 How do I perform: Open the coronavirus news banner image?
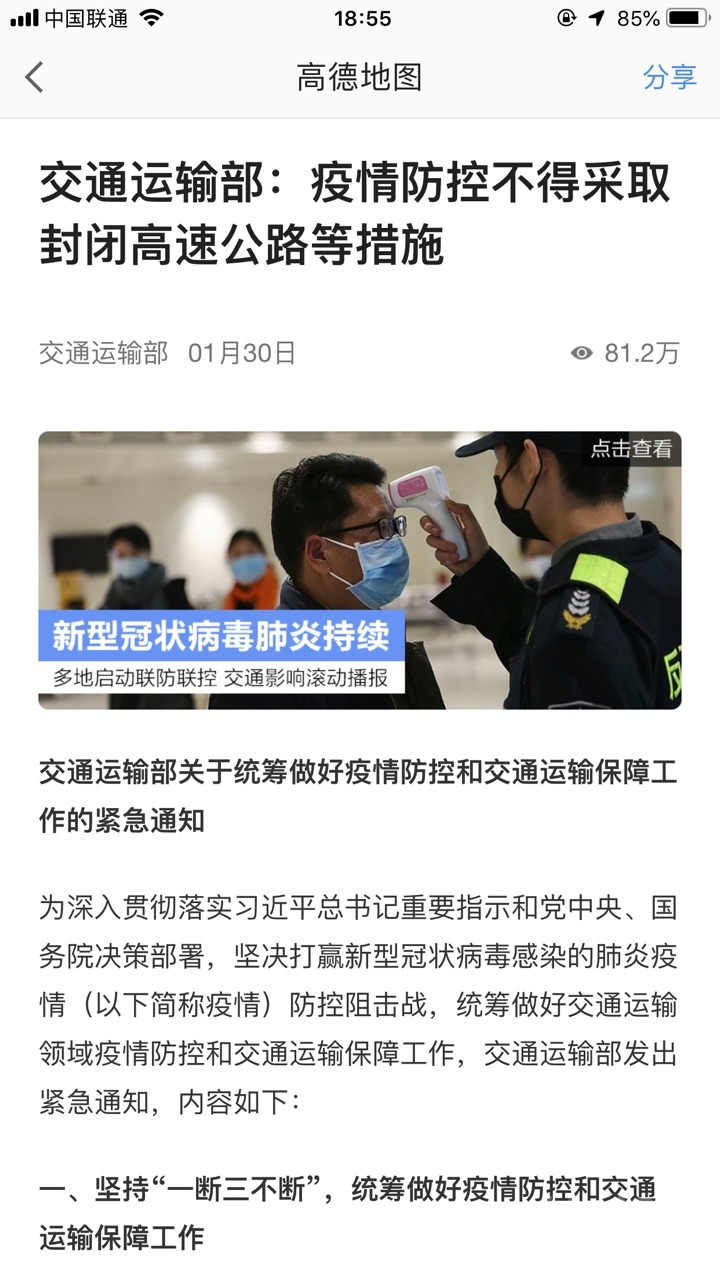(x=360, y=570)
